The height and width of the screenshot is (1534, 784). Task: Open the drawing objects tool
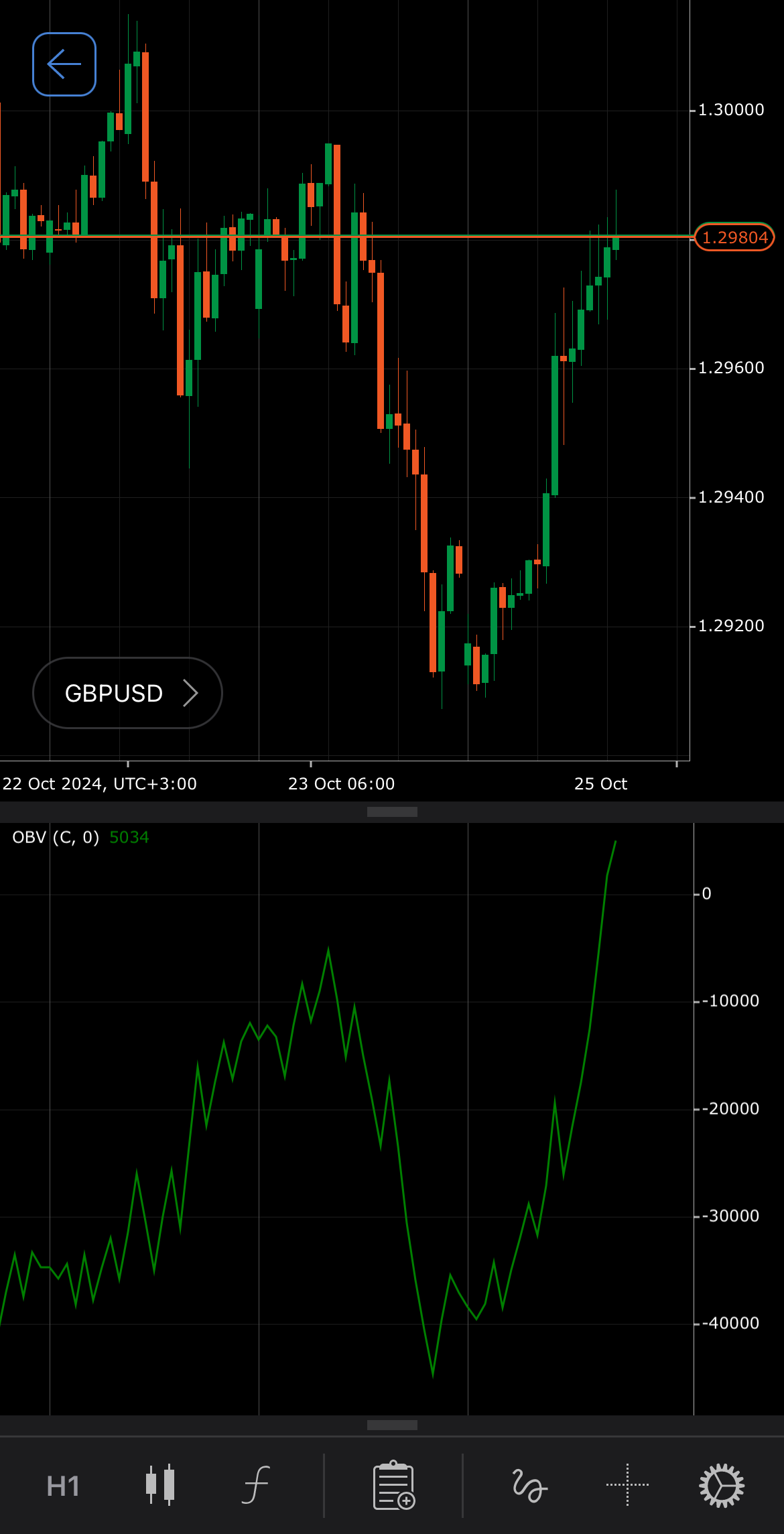tap(529, 1485)
